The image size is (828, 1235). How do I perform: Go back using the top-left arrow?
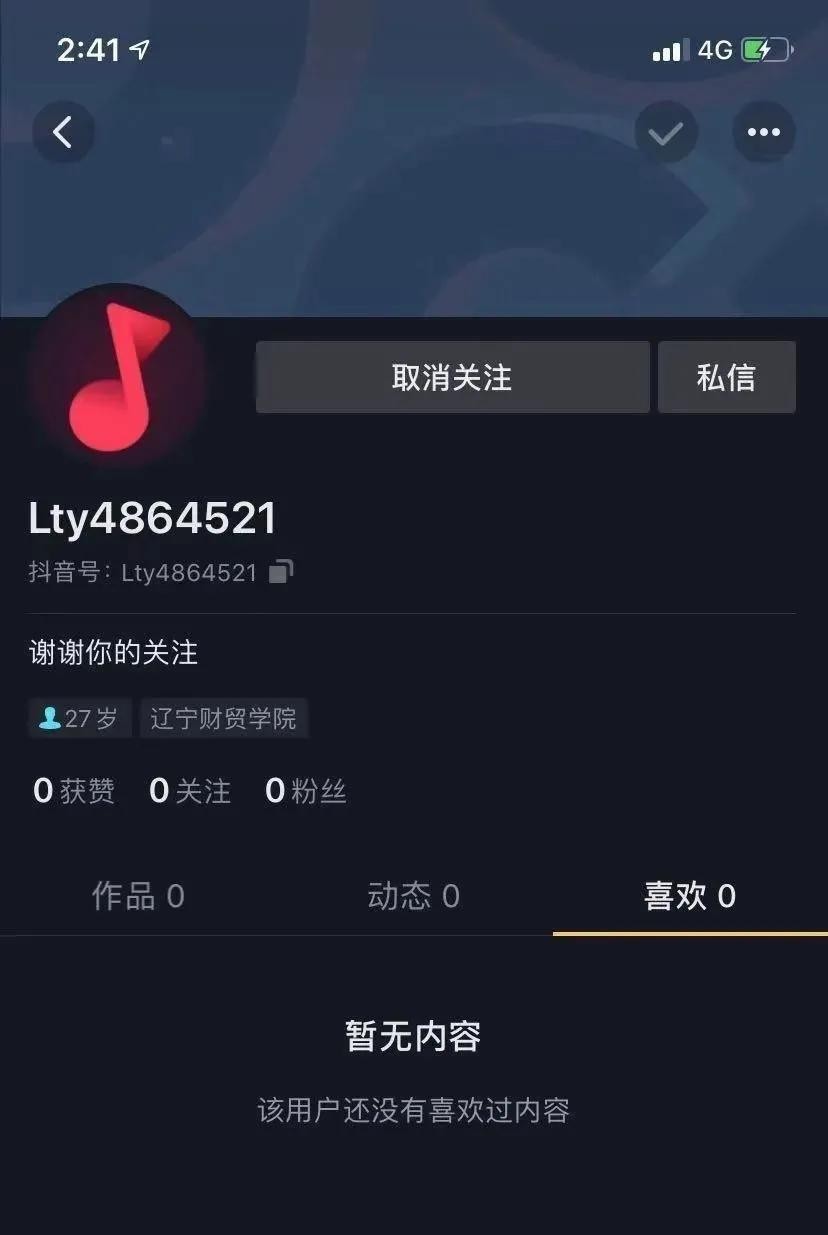63,132
